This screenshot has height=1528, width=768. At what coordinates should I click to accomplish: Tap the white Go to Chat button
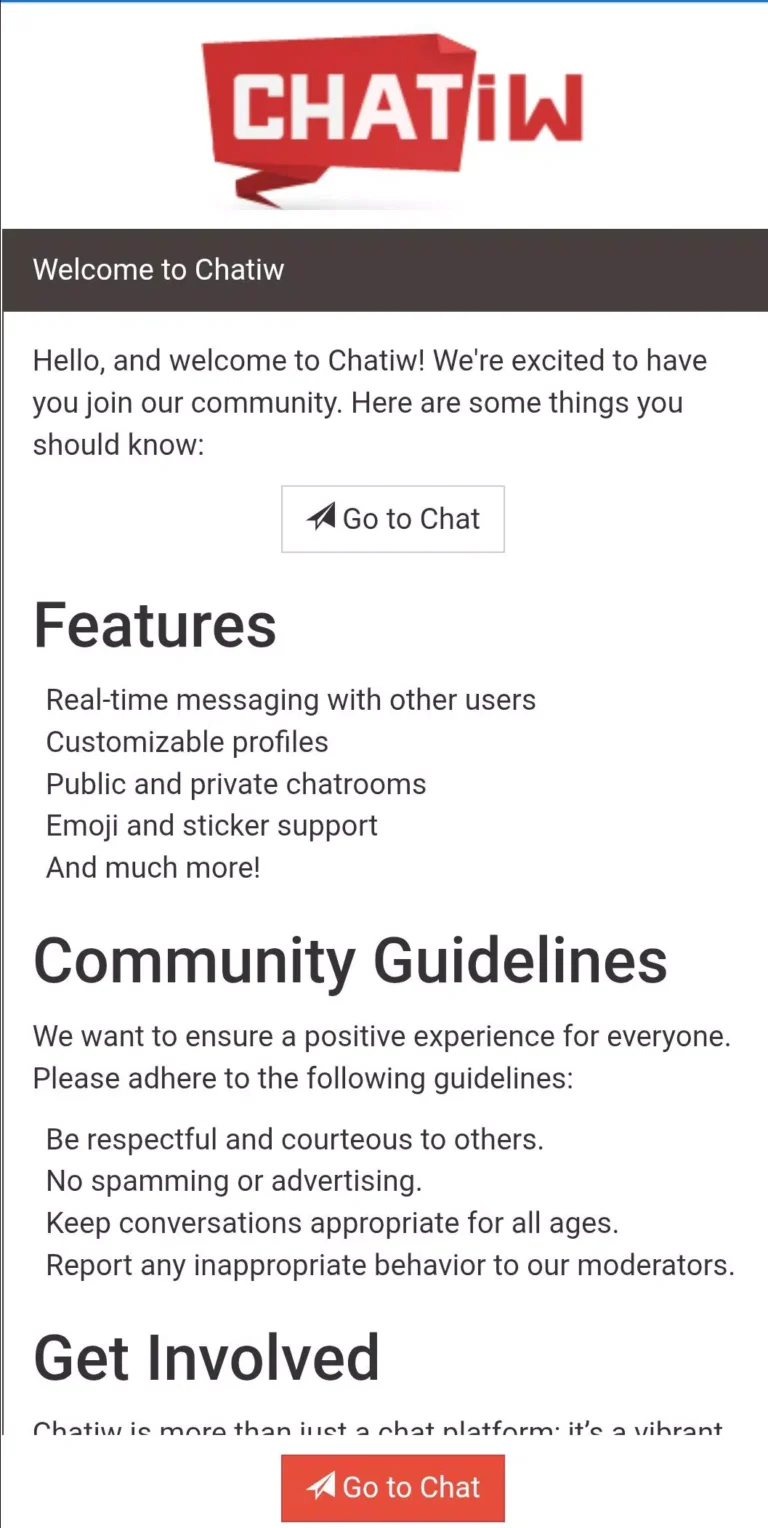click(x=393, y=519)
